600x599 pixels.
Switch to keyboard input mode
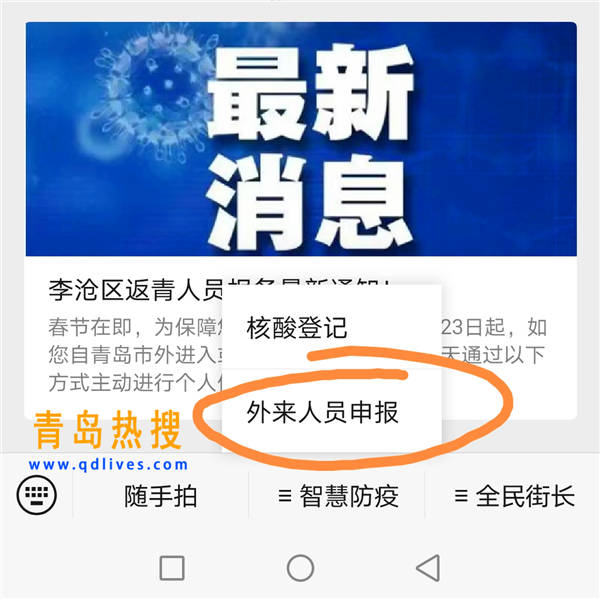37,494
